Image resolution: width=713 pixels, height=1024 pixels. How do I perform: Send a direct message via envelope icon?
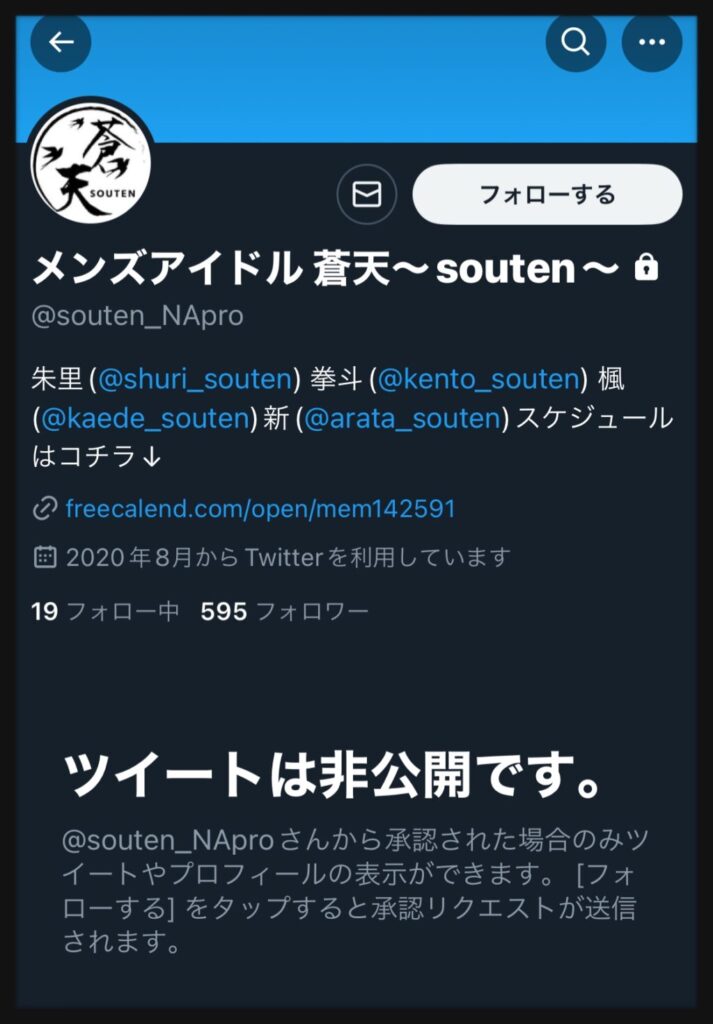367,194
